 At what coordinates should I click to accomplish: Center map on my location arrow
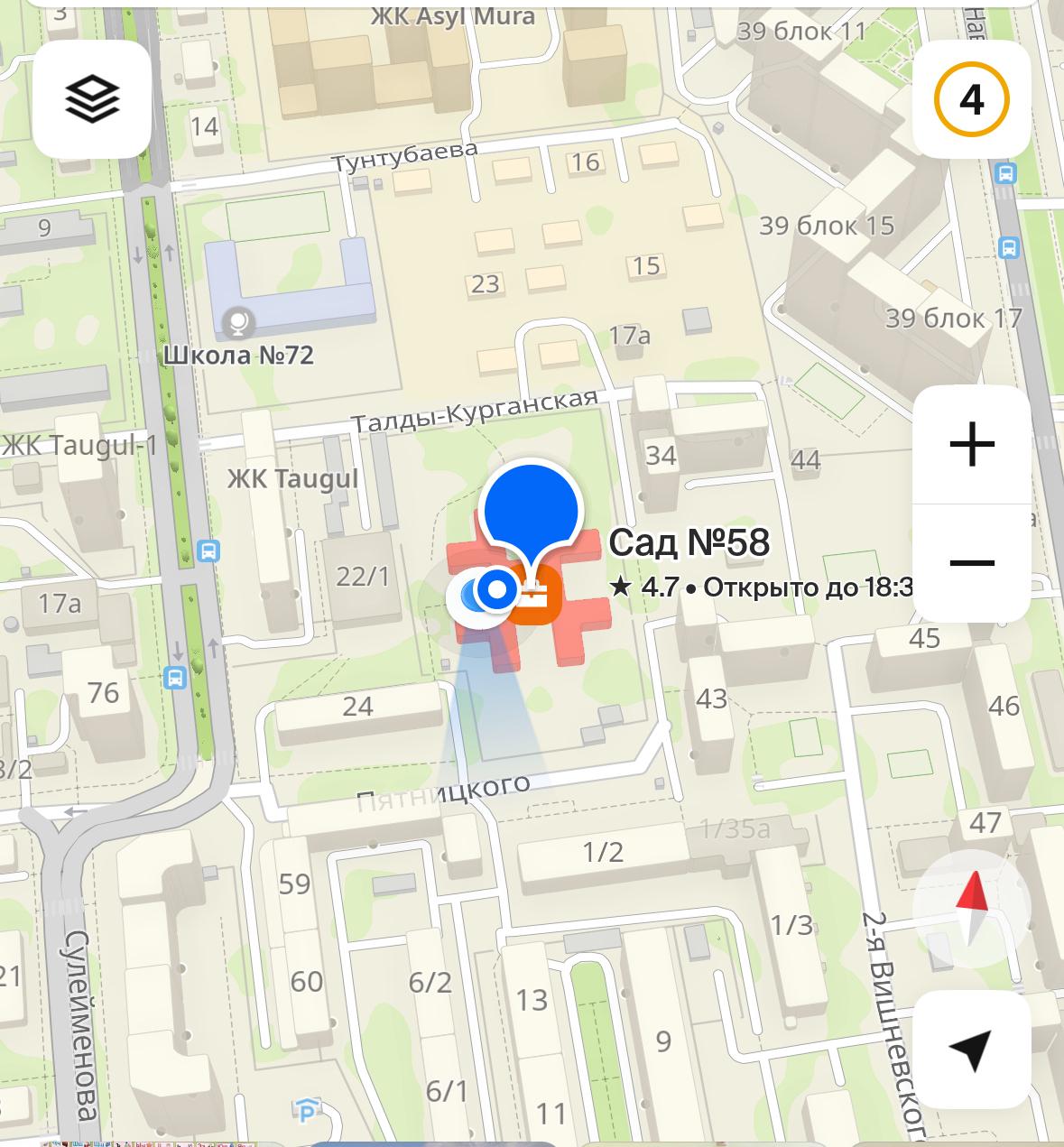[971, 1049]
